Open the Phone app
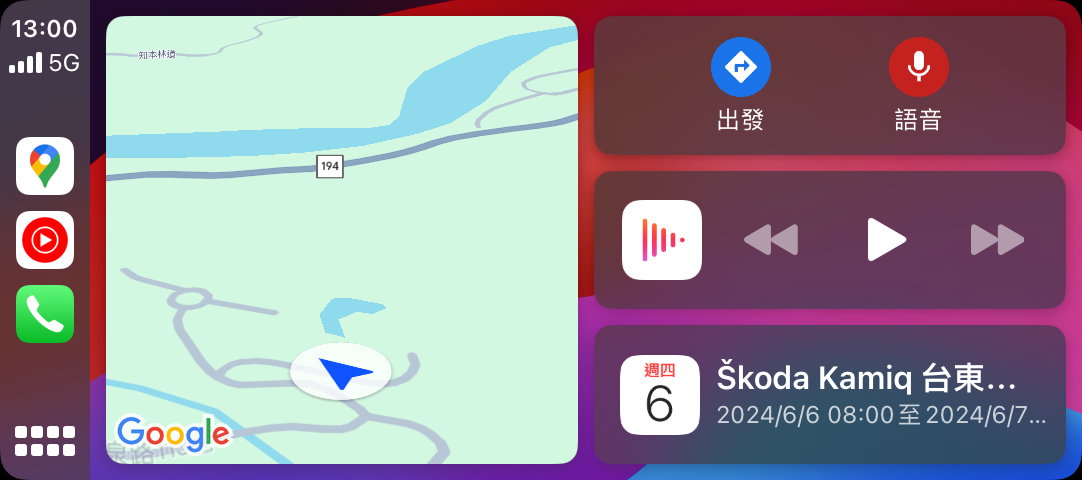 [x=45, y=314]
